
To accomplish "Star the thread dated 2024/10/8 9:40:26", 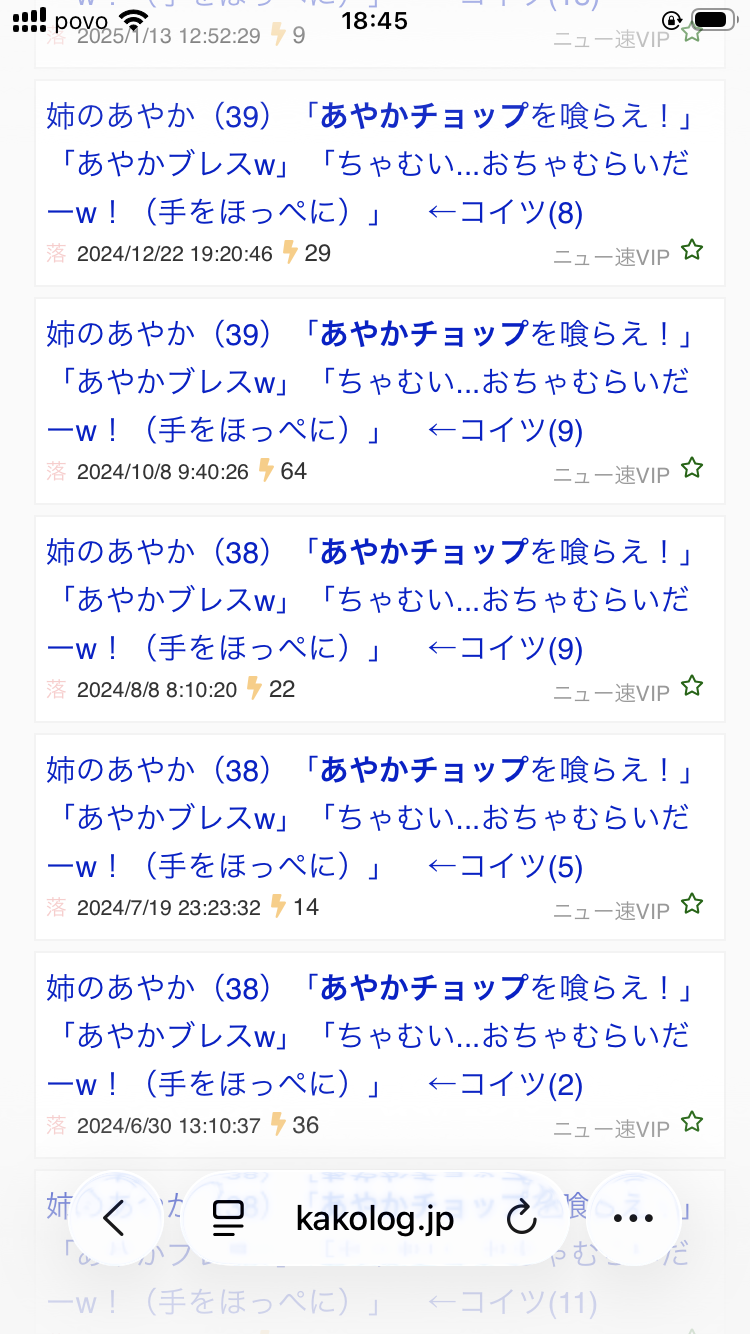I will (692, 468).
